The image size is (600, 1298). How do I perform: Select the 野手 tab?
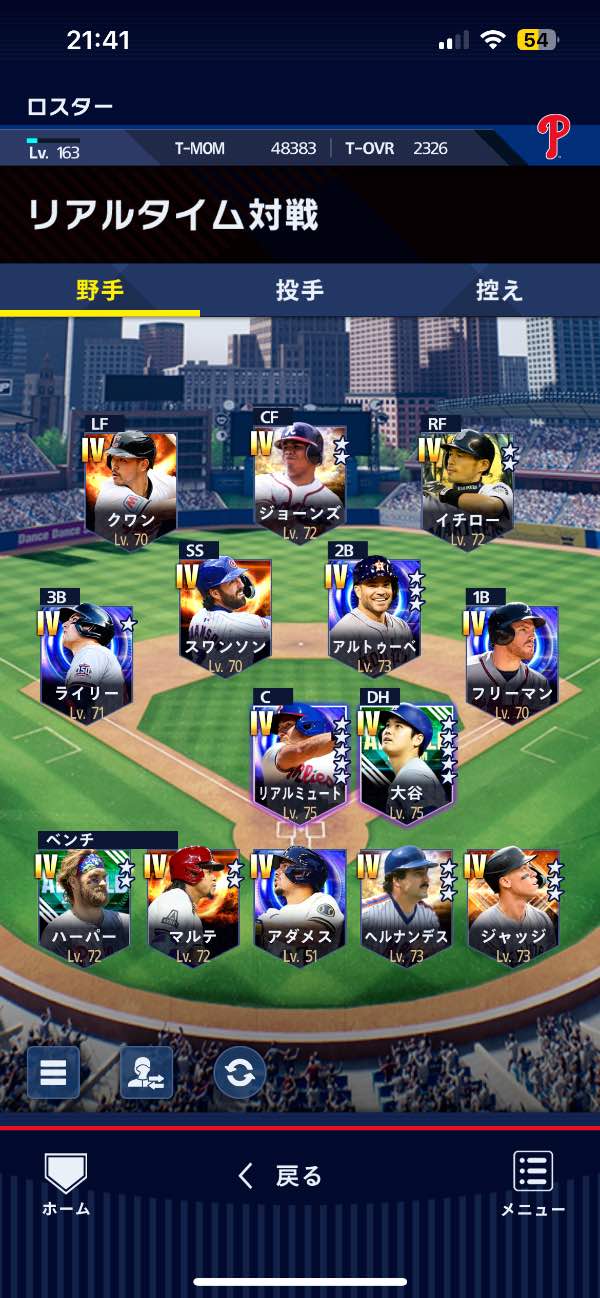coord(100,291)
